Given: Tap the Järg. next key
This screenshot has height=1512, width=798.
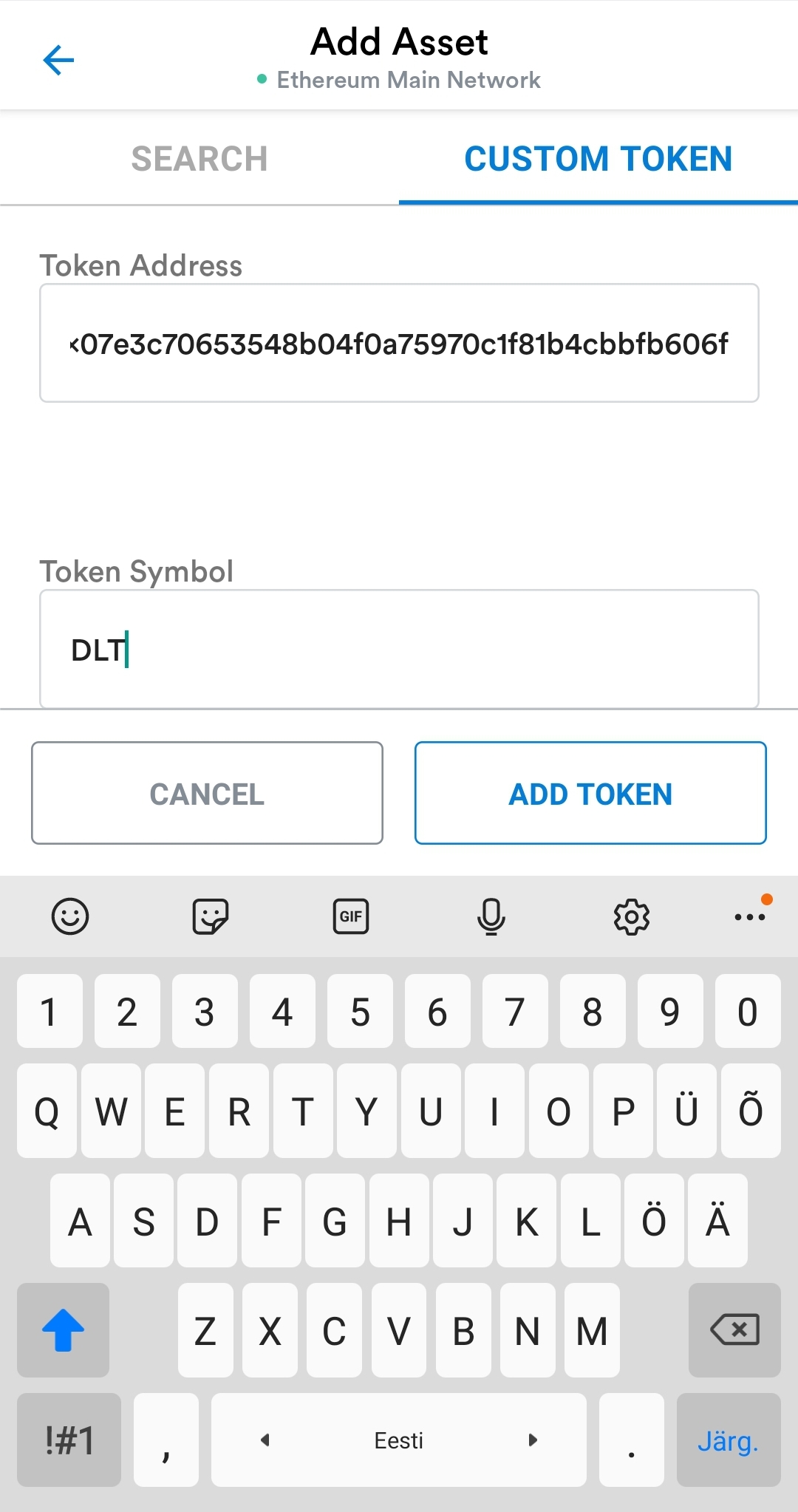Looking at the screenshot, I should coord(729,1440).
